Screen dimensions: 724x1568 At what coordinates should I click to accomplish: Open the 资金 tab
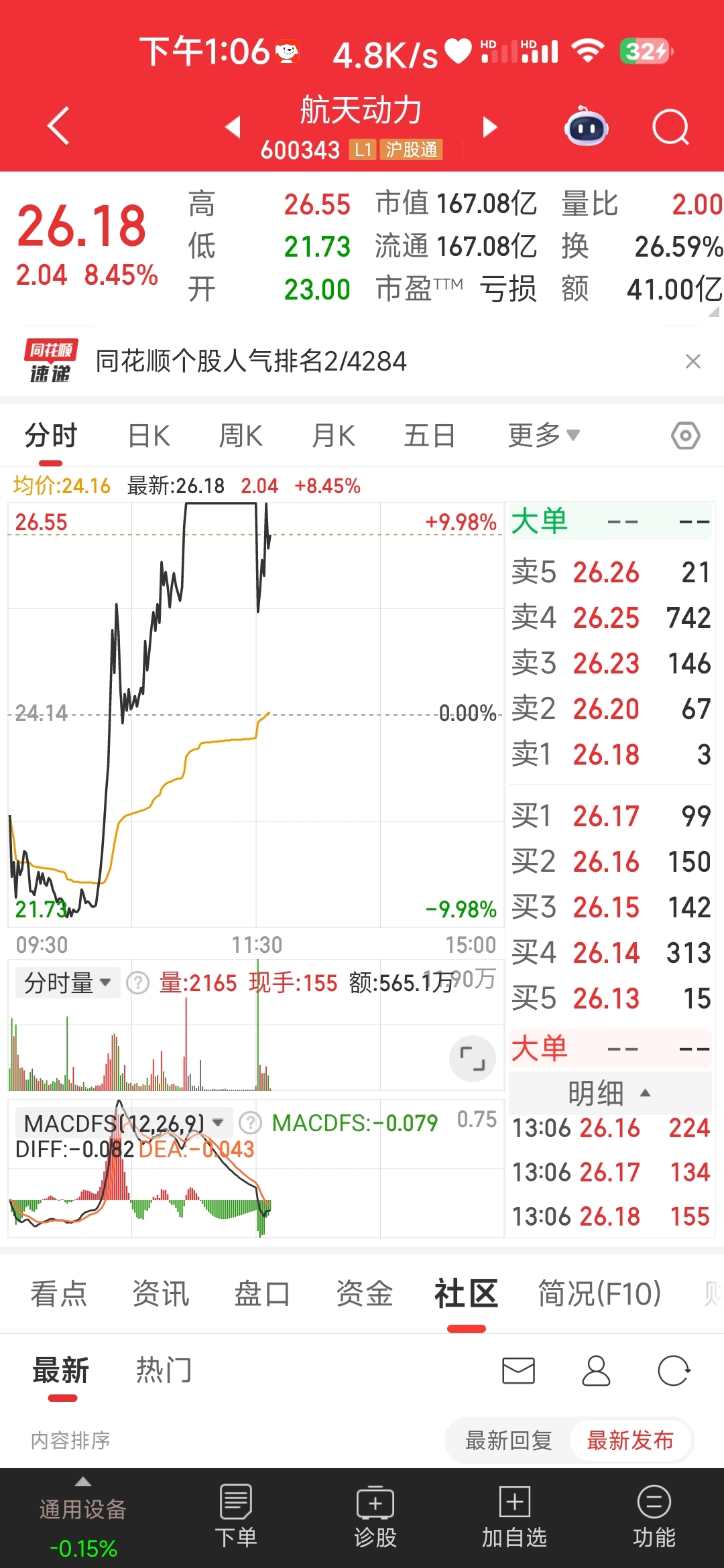pos(364,1293)
